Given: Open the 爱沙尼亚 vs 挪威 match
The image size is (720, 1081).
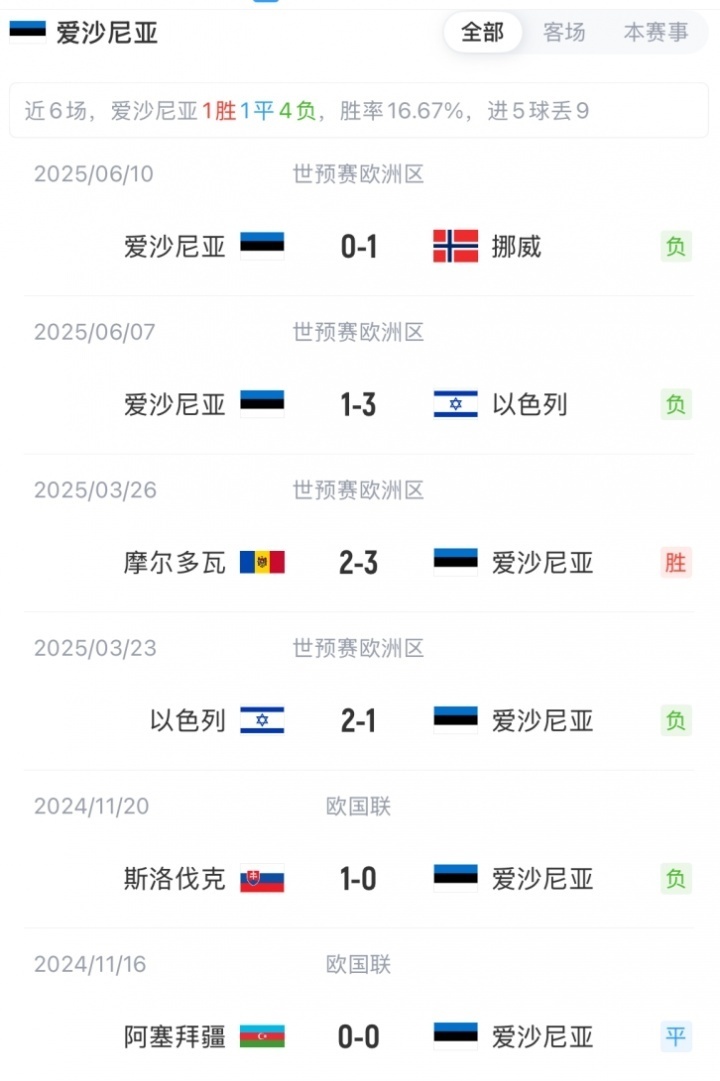Looking at the screenshot, I should tap(358, 246).
